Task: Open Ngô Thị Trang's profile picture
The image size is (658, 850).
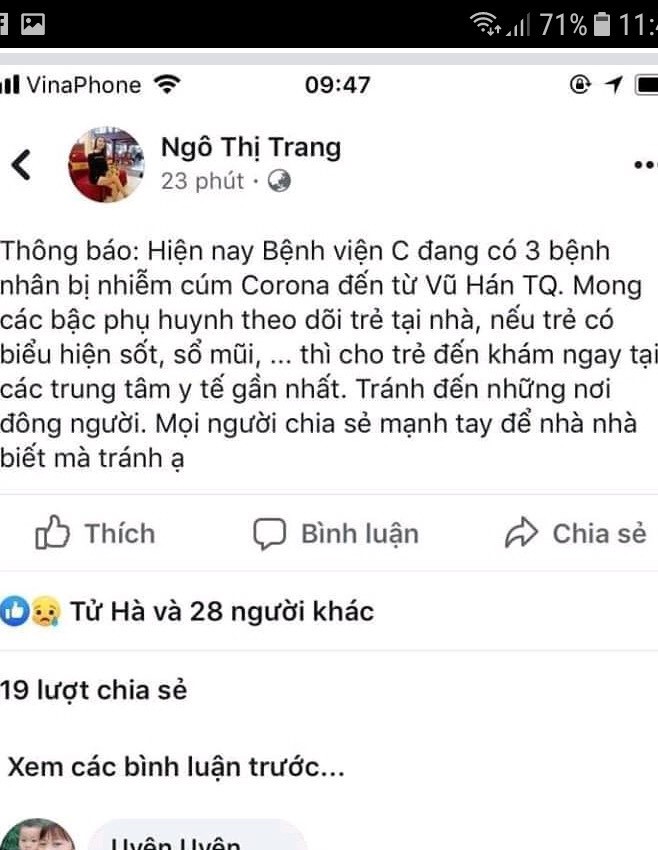Action: [106, 165]
